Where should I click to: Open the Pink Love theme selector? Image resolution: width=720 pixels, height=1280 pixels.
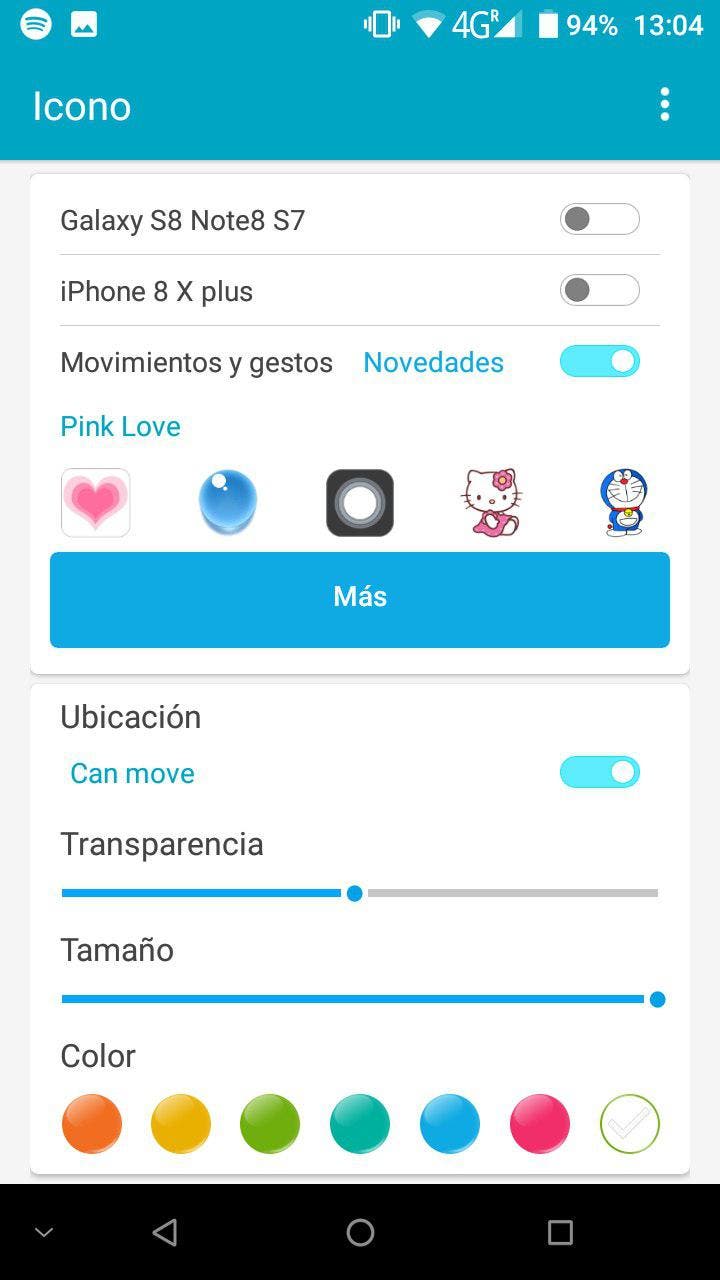pos(120,426)
